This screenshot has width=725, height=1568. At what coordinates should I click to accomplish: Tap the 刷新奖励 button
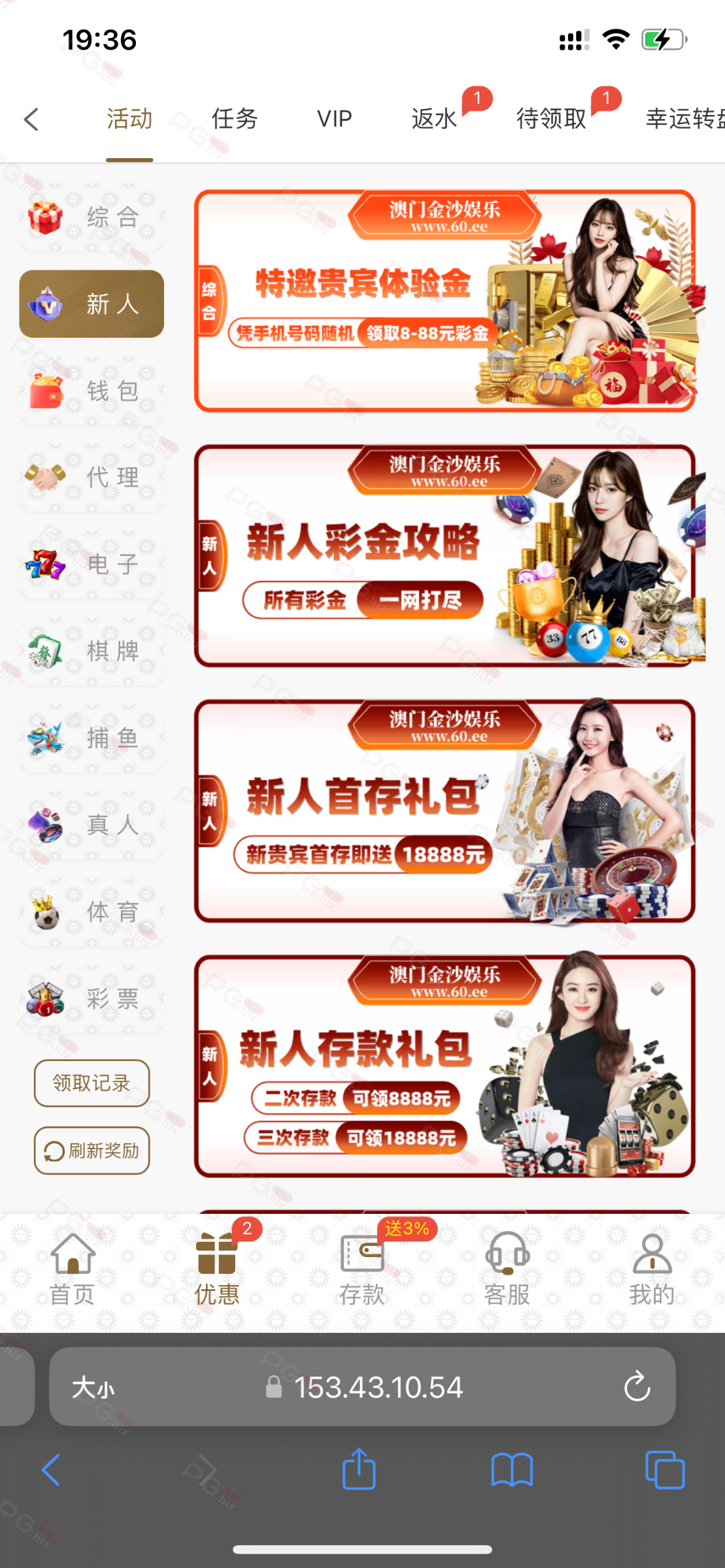point(92,1151)
